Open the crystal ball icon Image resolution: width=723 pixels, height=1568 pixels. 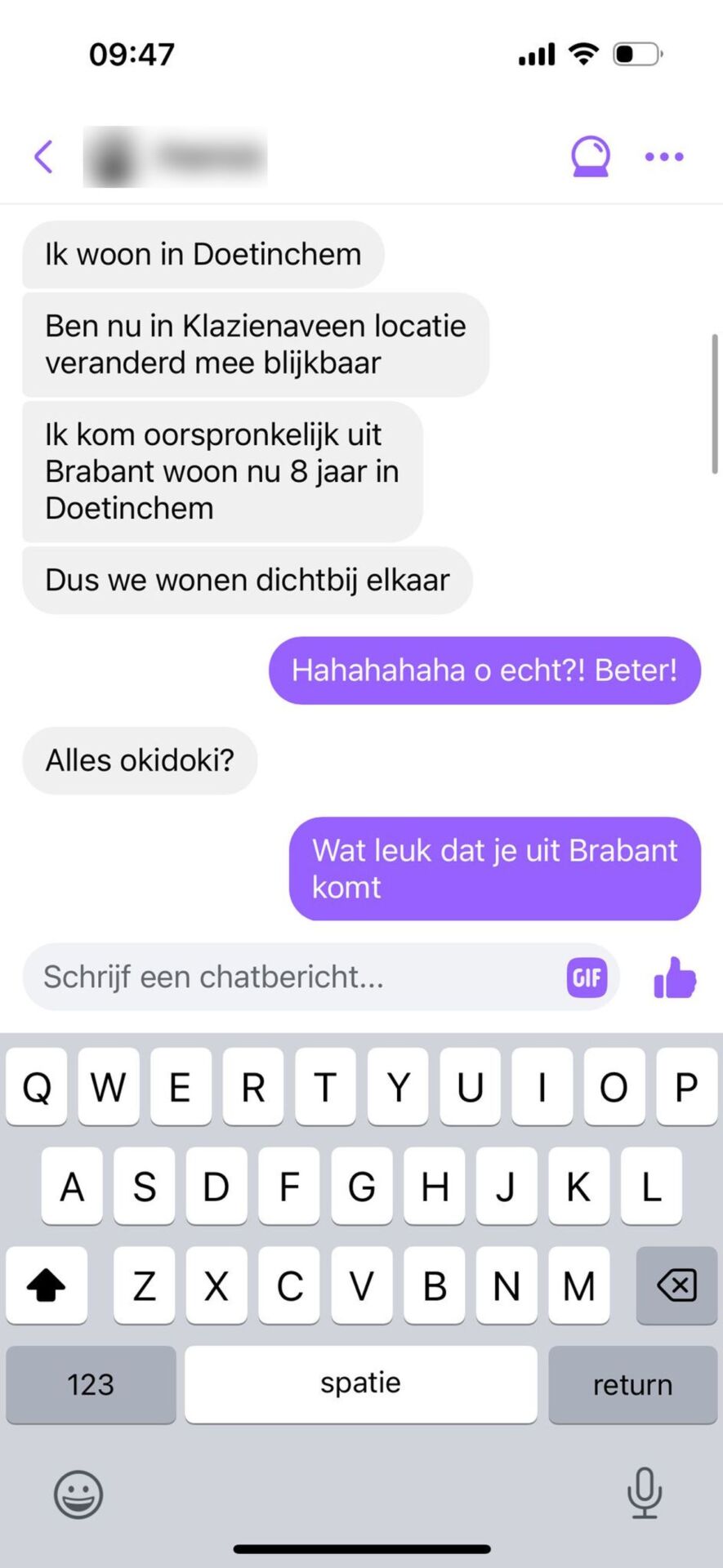pos(590,156)
